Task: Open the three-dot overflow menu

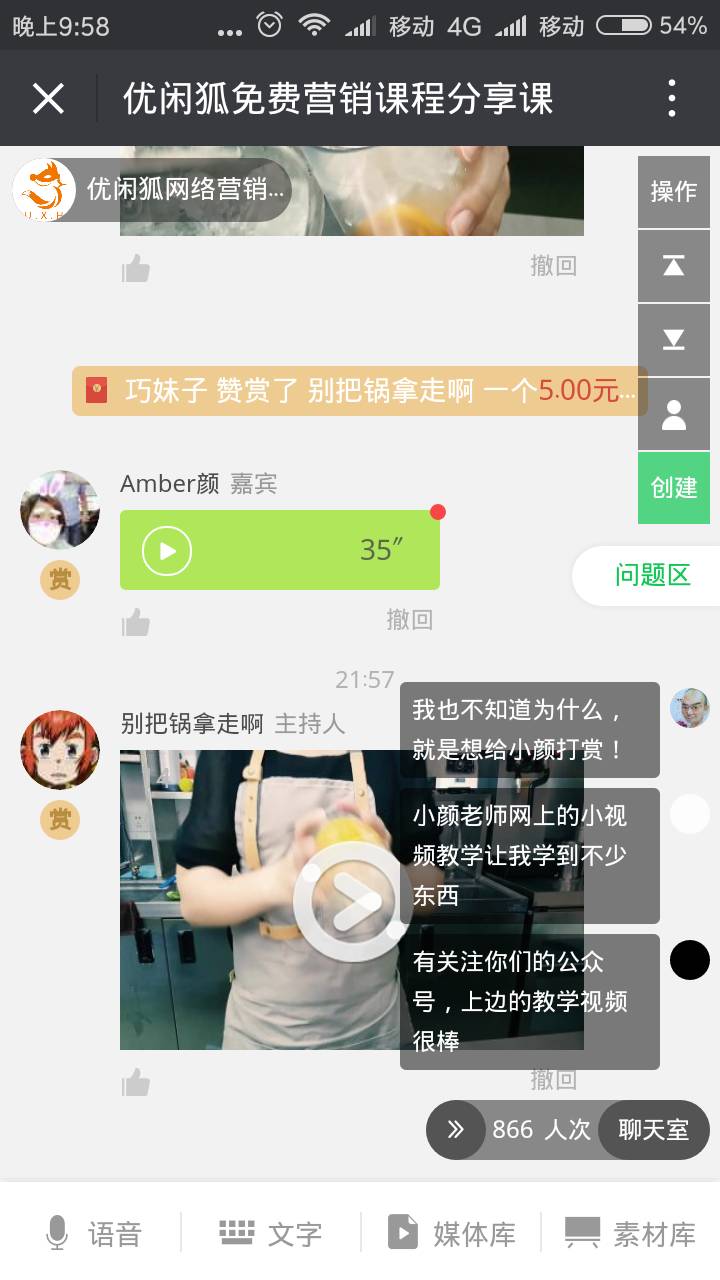Action: (672, 99)
